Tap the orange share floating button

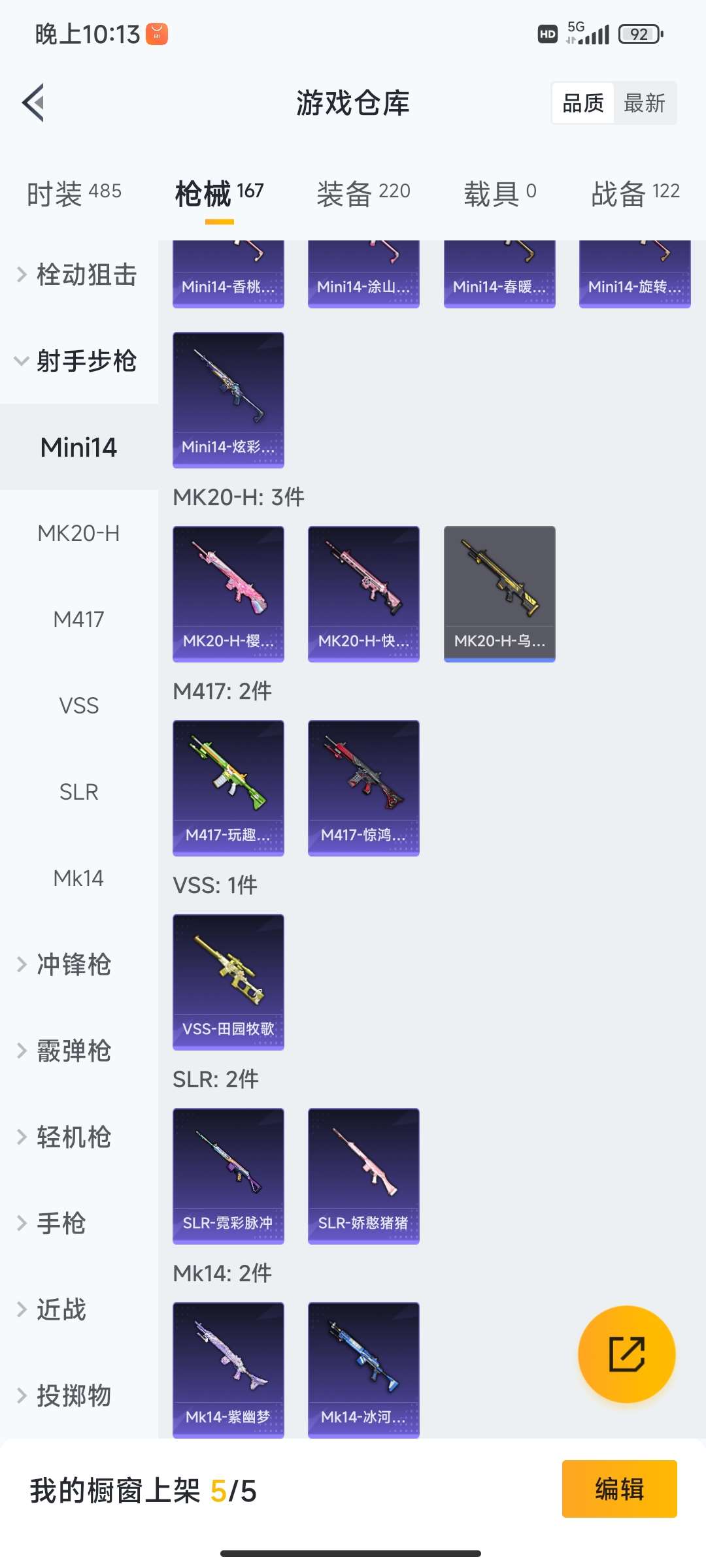pos(626,1354)
